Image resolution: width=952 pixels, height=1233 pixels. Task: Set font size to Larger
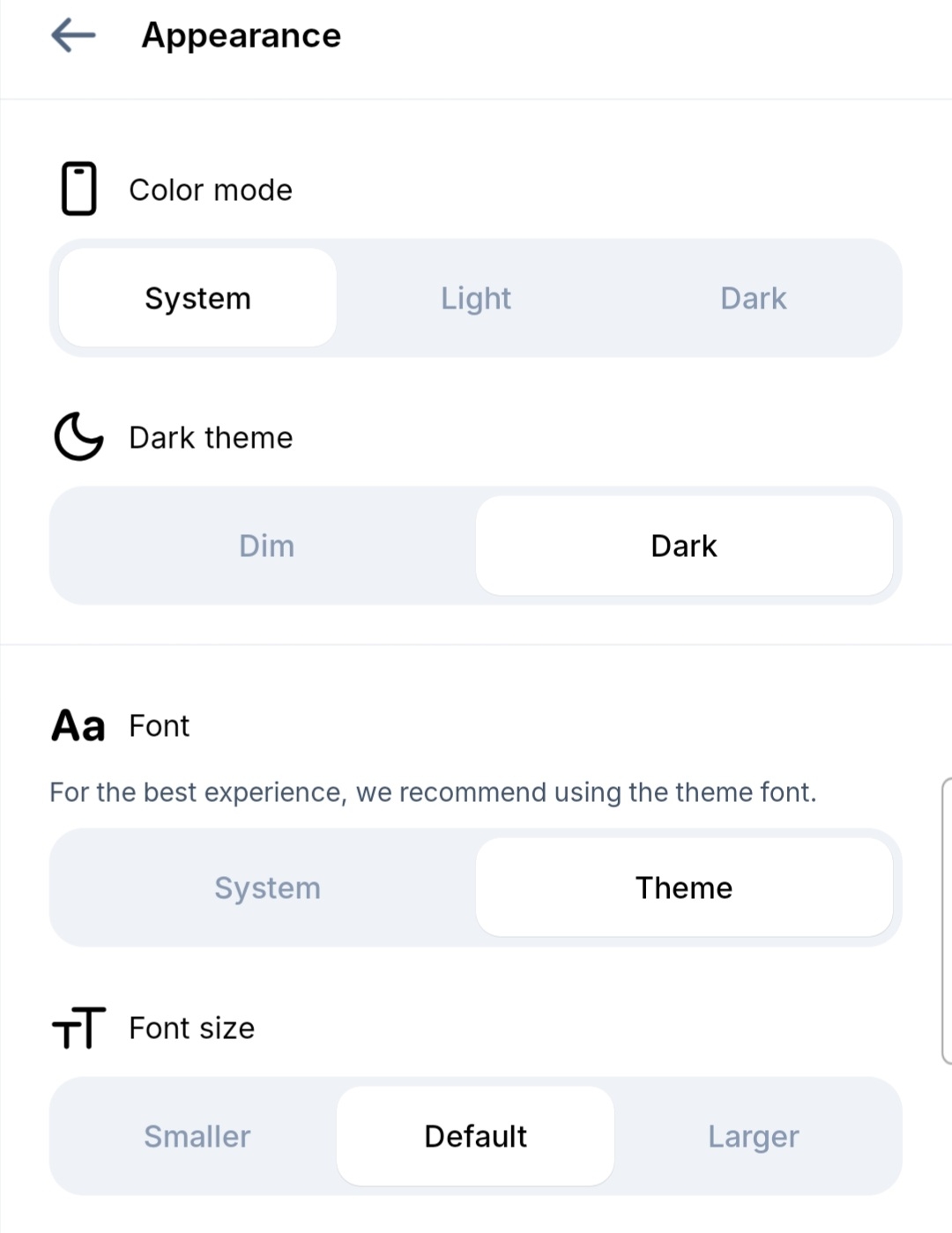[x=753, y=1136]
